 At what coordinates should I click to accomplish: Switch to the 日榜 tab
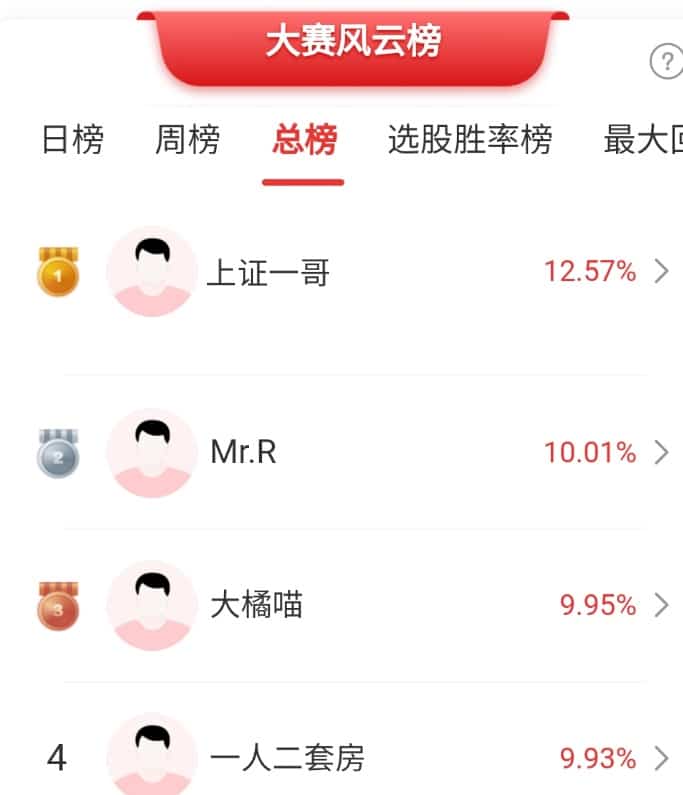(x=72, y=140)
